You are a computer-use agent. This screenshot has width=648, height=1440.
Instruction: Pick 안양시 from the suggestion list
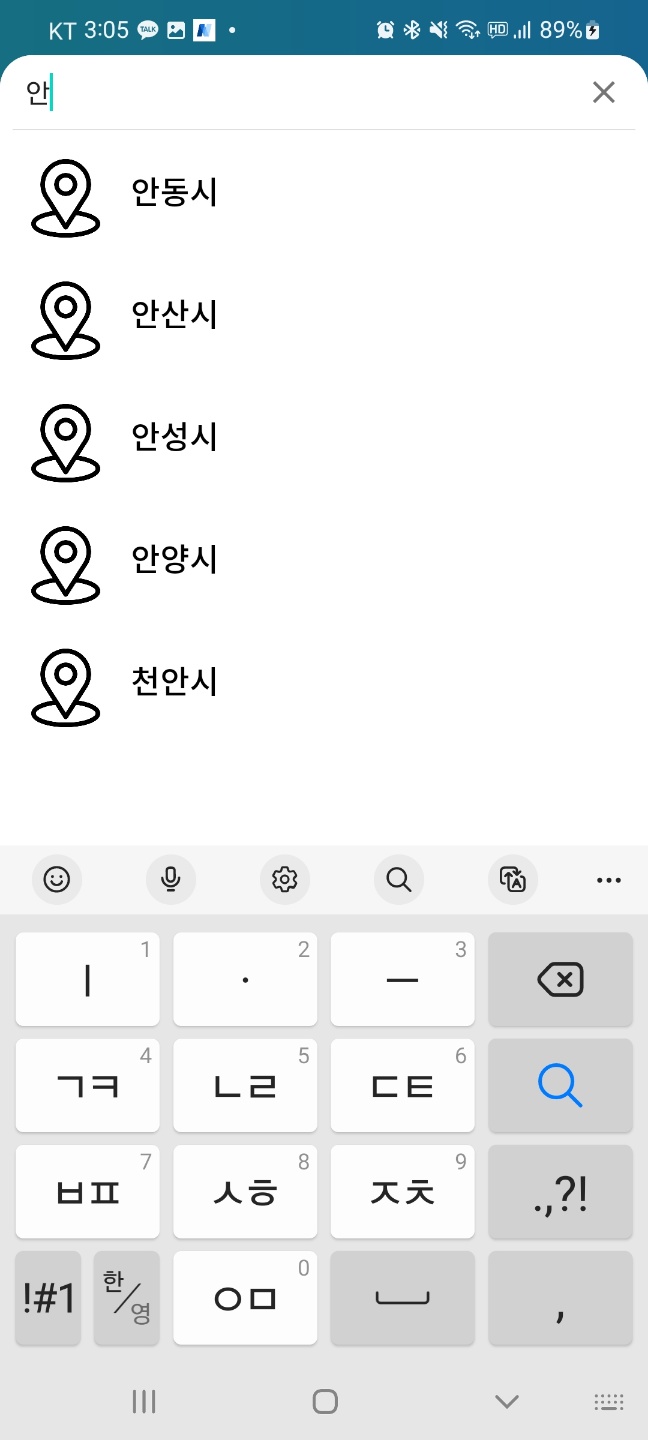tap(174, 559)
